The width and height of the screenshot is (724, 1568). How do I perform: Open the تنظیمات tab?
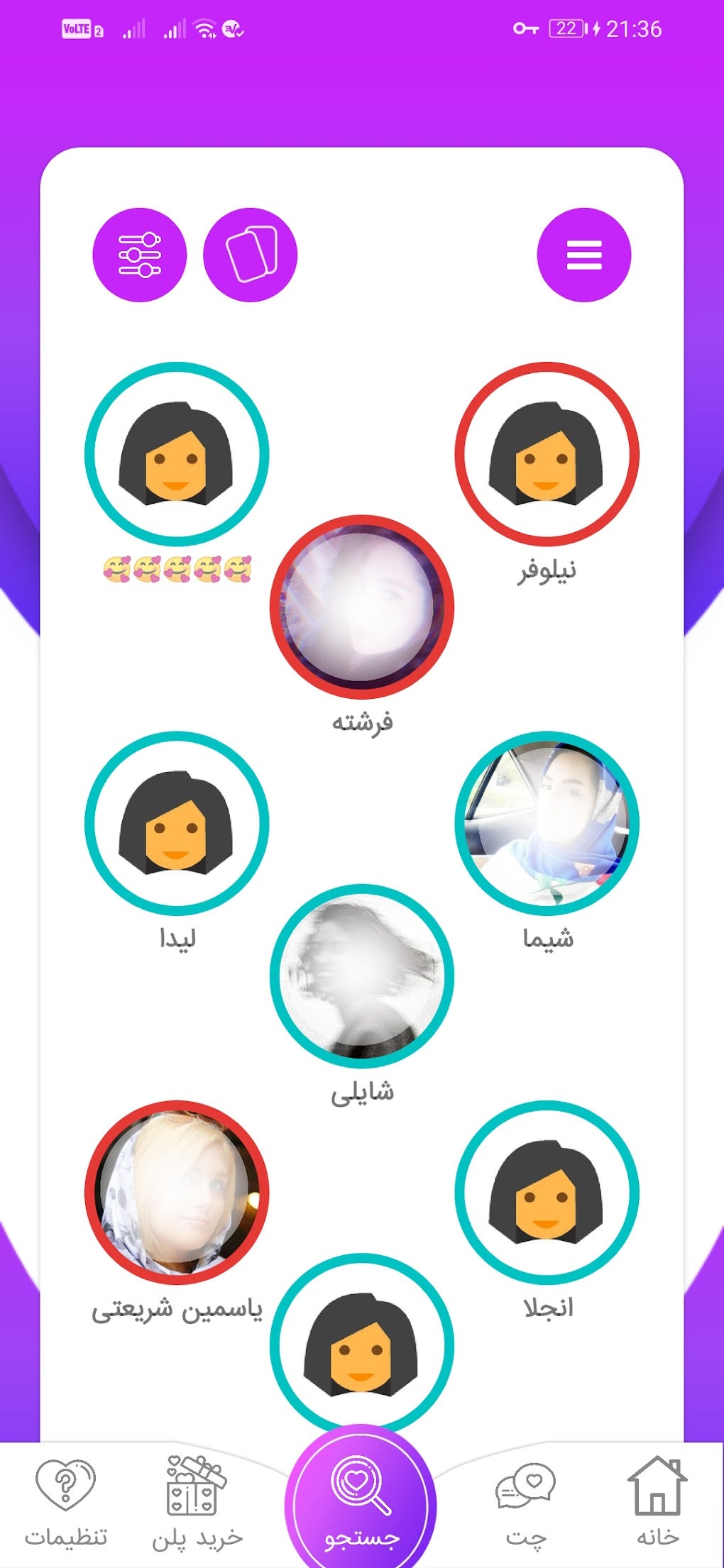pos(65,1500)
